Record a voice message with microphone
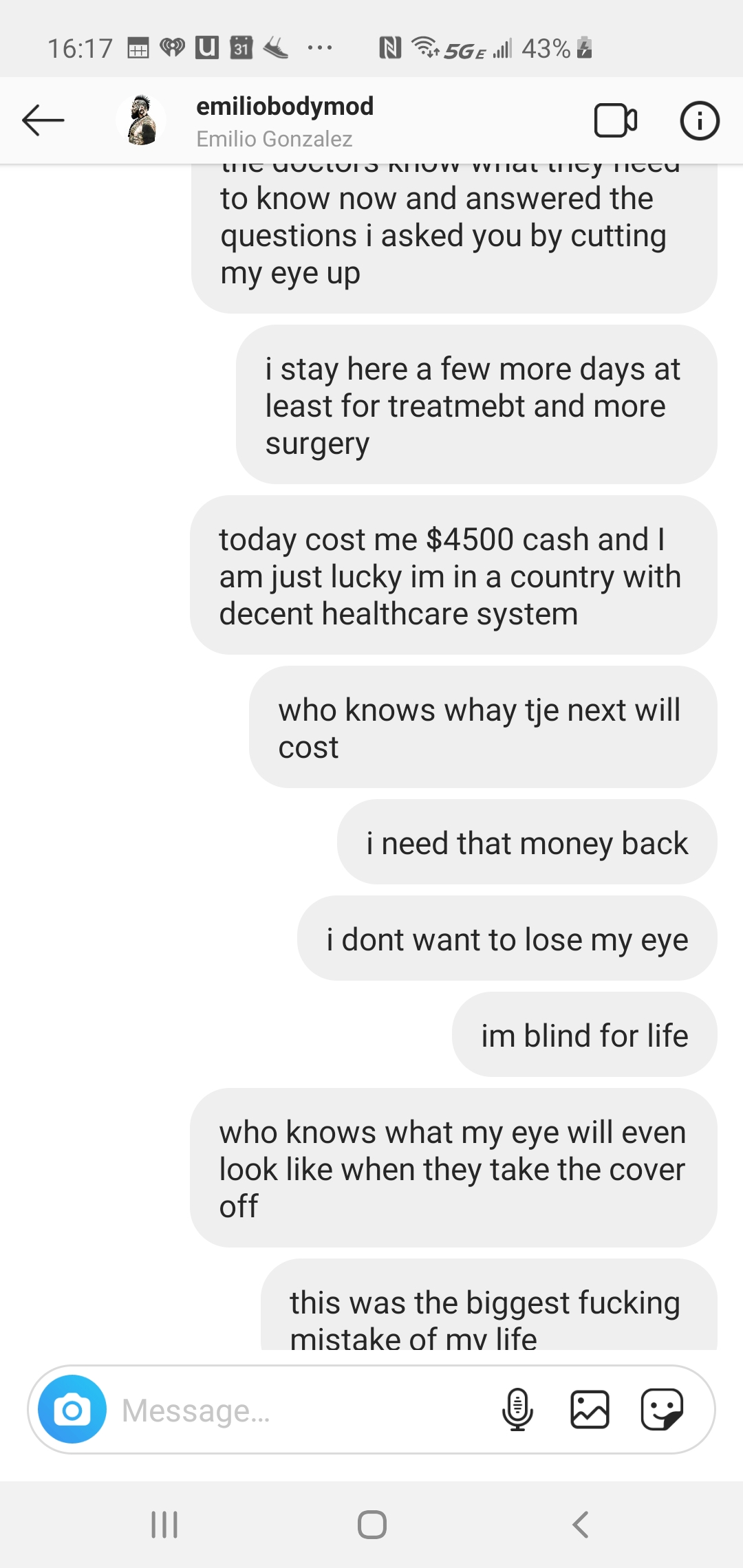The width and height of the screenshot is (743, 1568). tap(517, 1410)
